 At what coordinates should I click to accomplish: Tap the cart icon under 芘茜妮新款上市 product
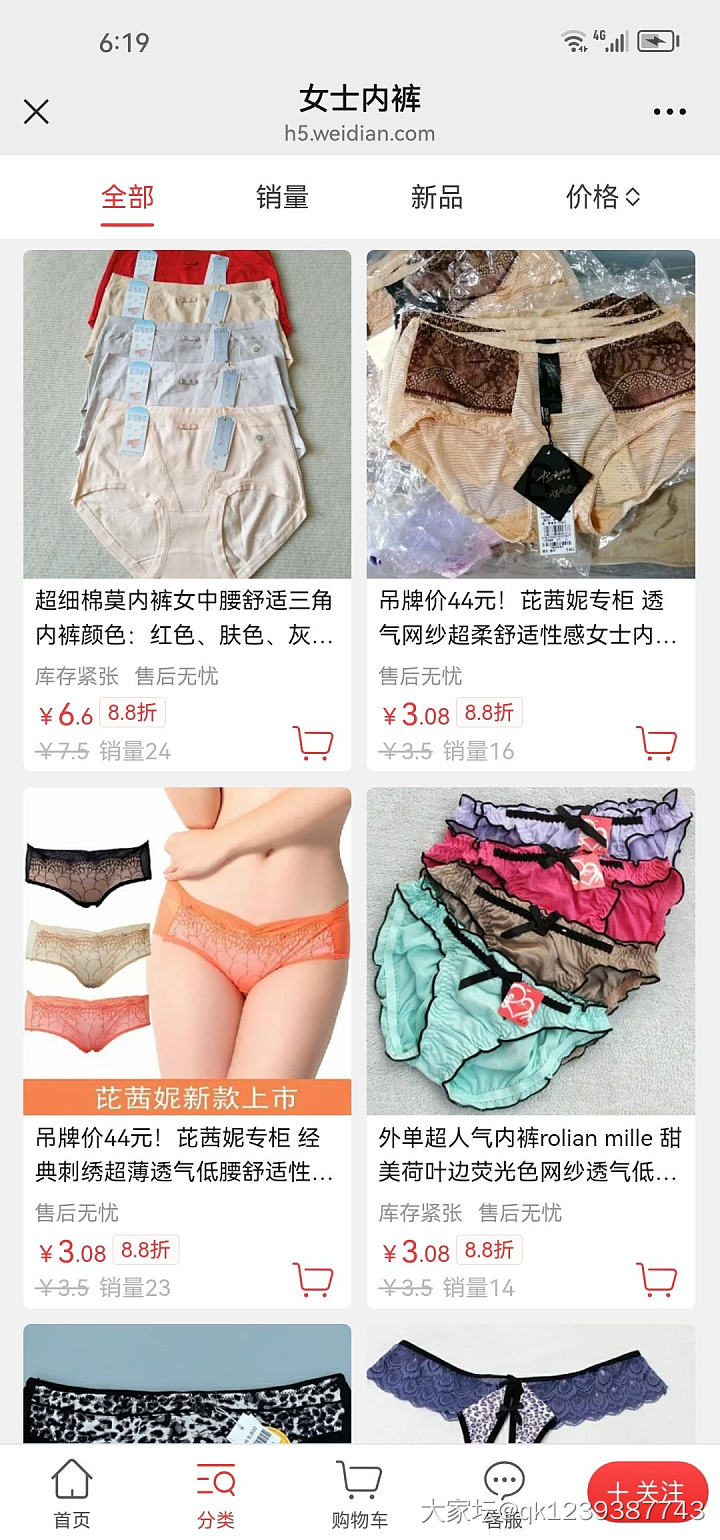pos(314,1278)
